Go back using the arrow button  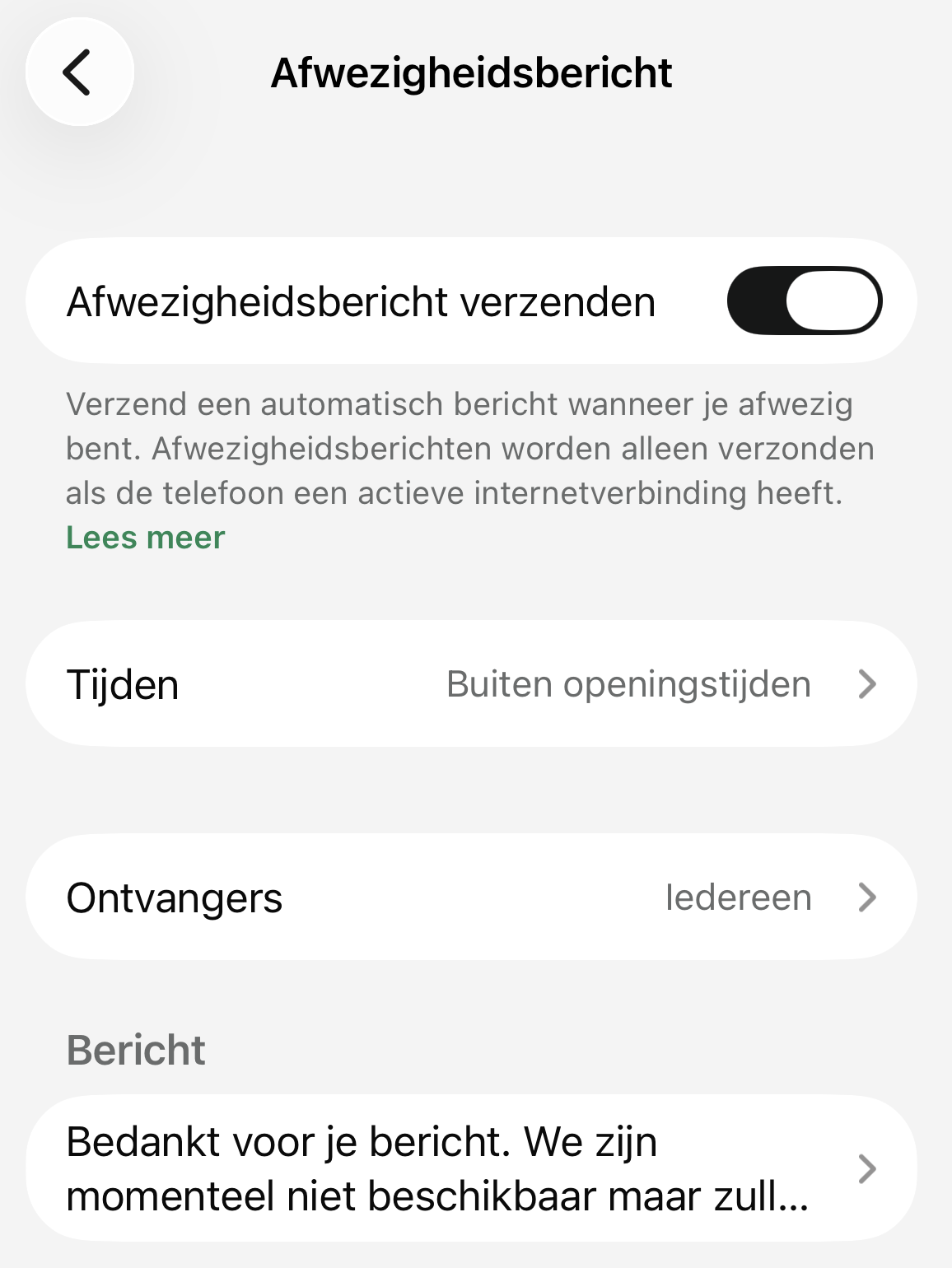coord(79,72)
